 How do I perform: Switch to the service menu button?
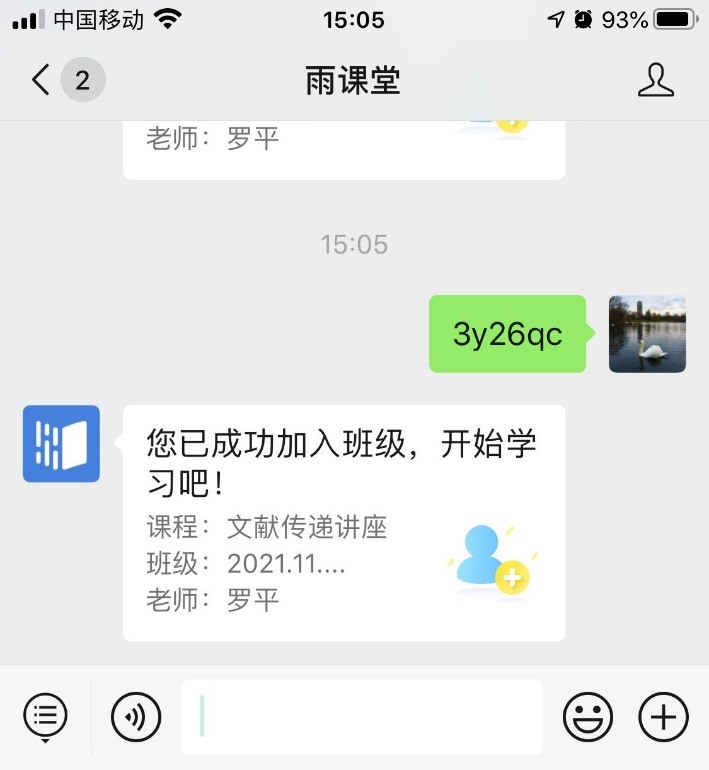45,716
